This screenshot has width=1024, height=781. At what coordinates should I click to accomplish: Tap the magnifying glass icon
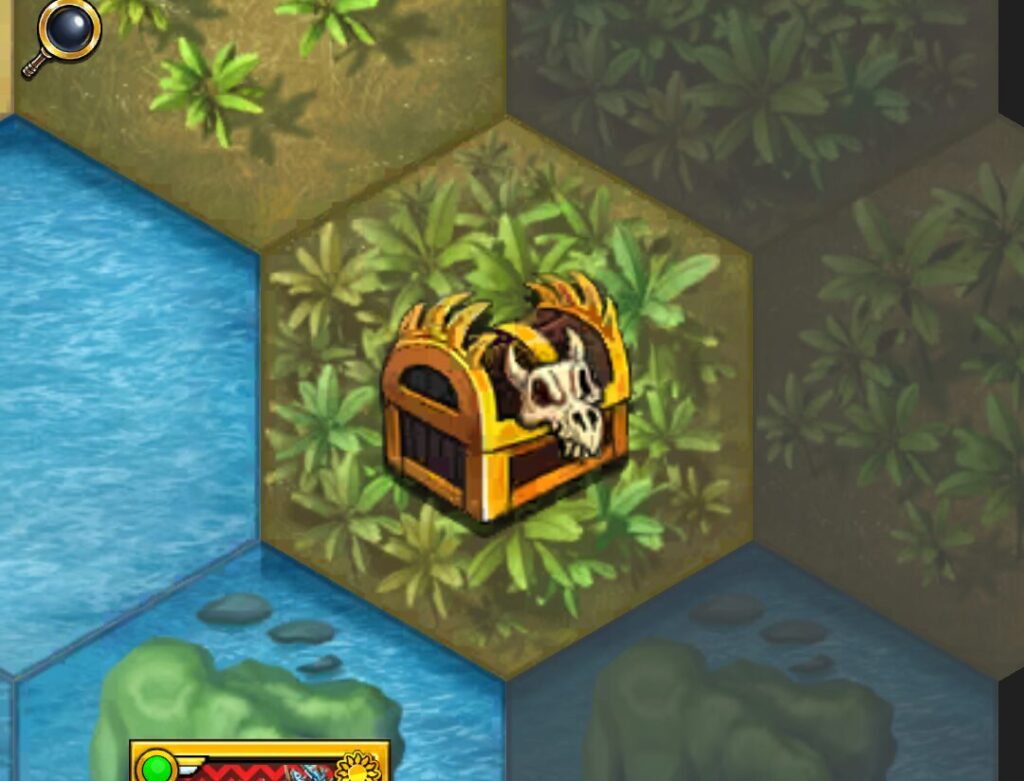coord(66,33)
